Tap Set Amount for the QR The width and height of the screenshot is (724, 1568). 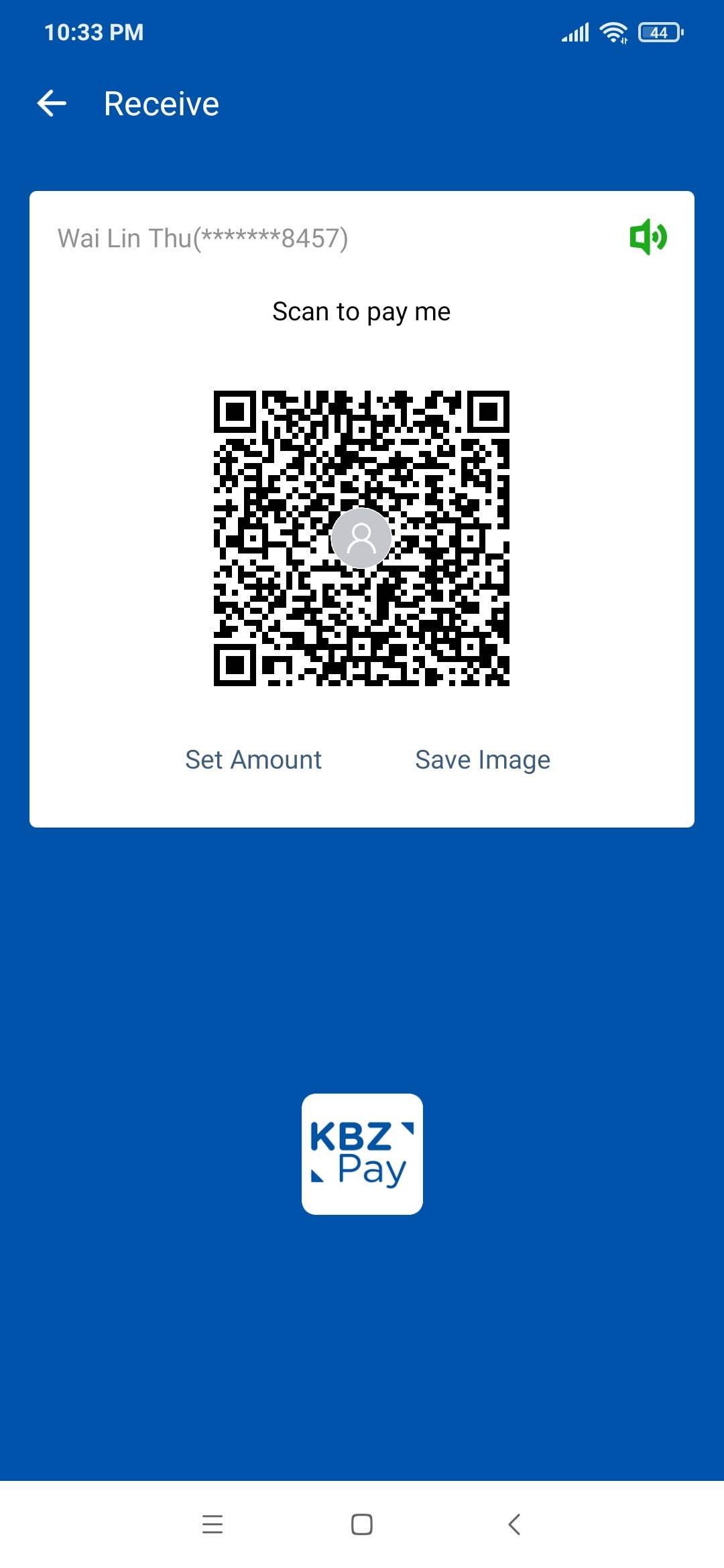253,760
